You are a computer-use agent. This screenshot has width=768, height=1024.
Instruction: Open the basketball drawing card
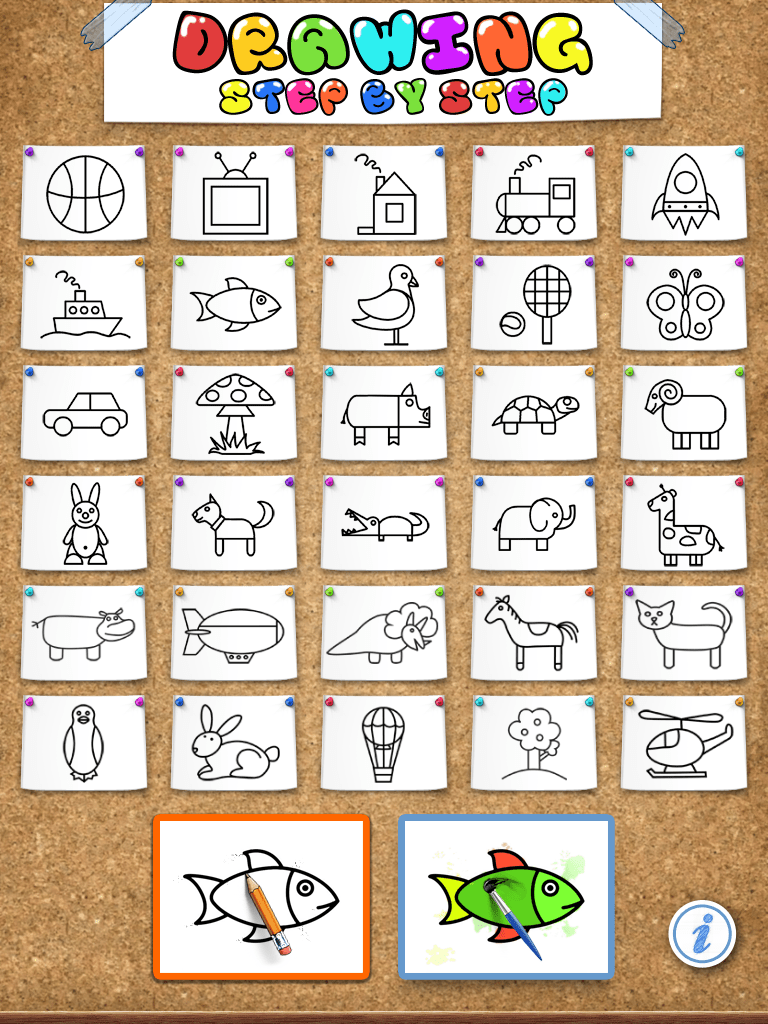84,193
